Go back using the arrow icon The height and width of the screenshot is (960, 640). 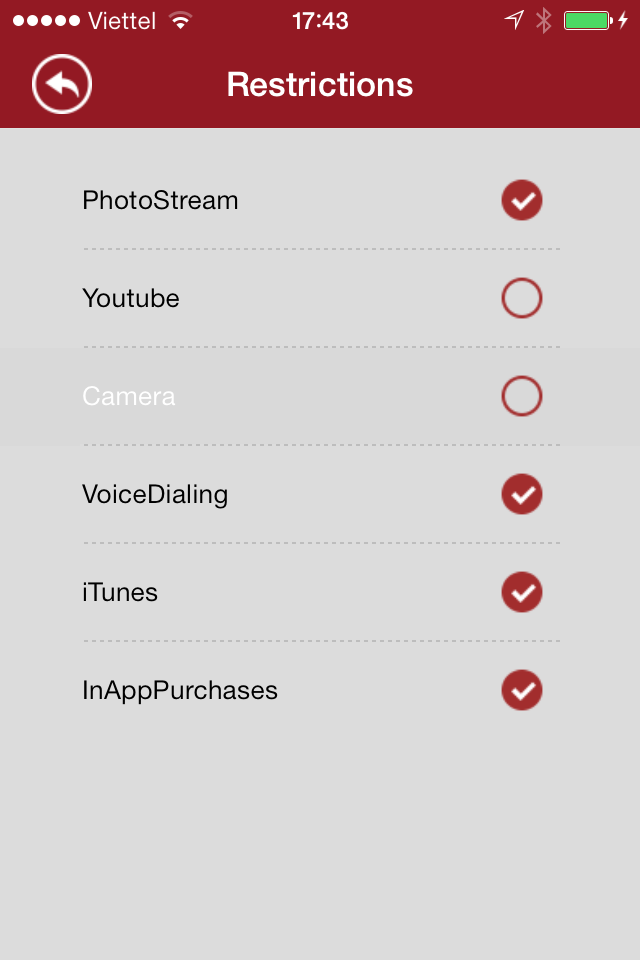pos(62,85)
